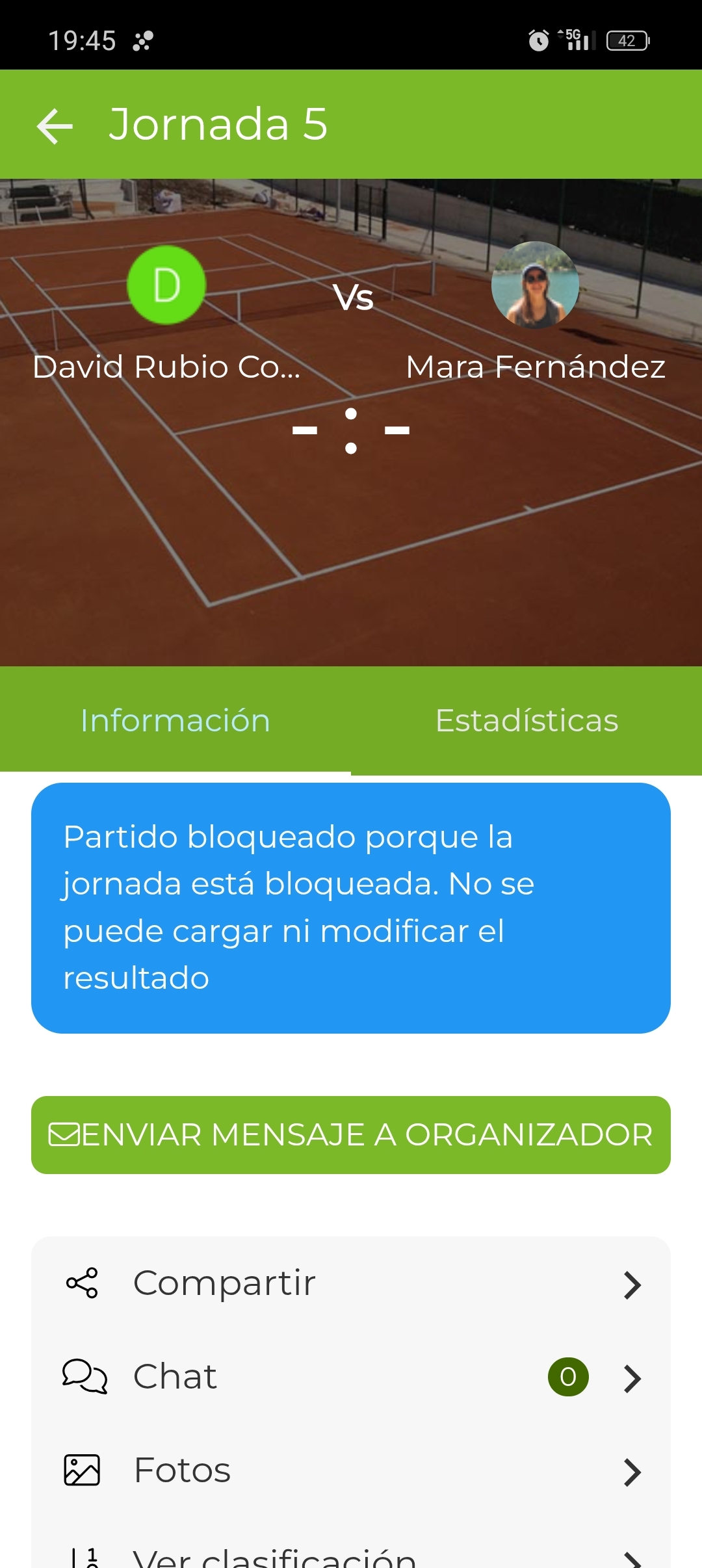The image size is (702, 1568).
Task: Switch to the Estadísticas tab
Action: pyautogui.click(x=526, y=720)
